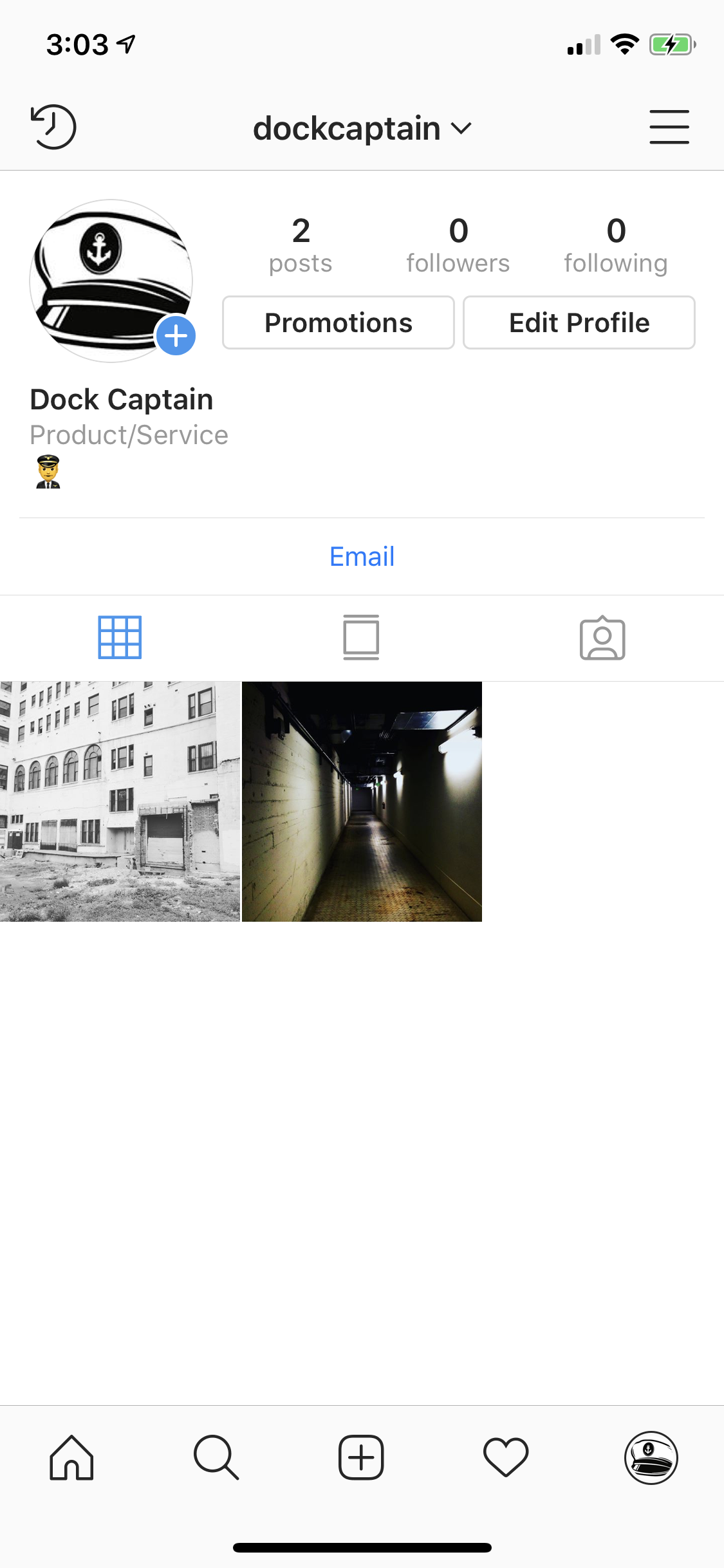Viewport: 724px width, 1568px height.
Task: Select the profile tab with captain hat
Action: (651, 1458)
